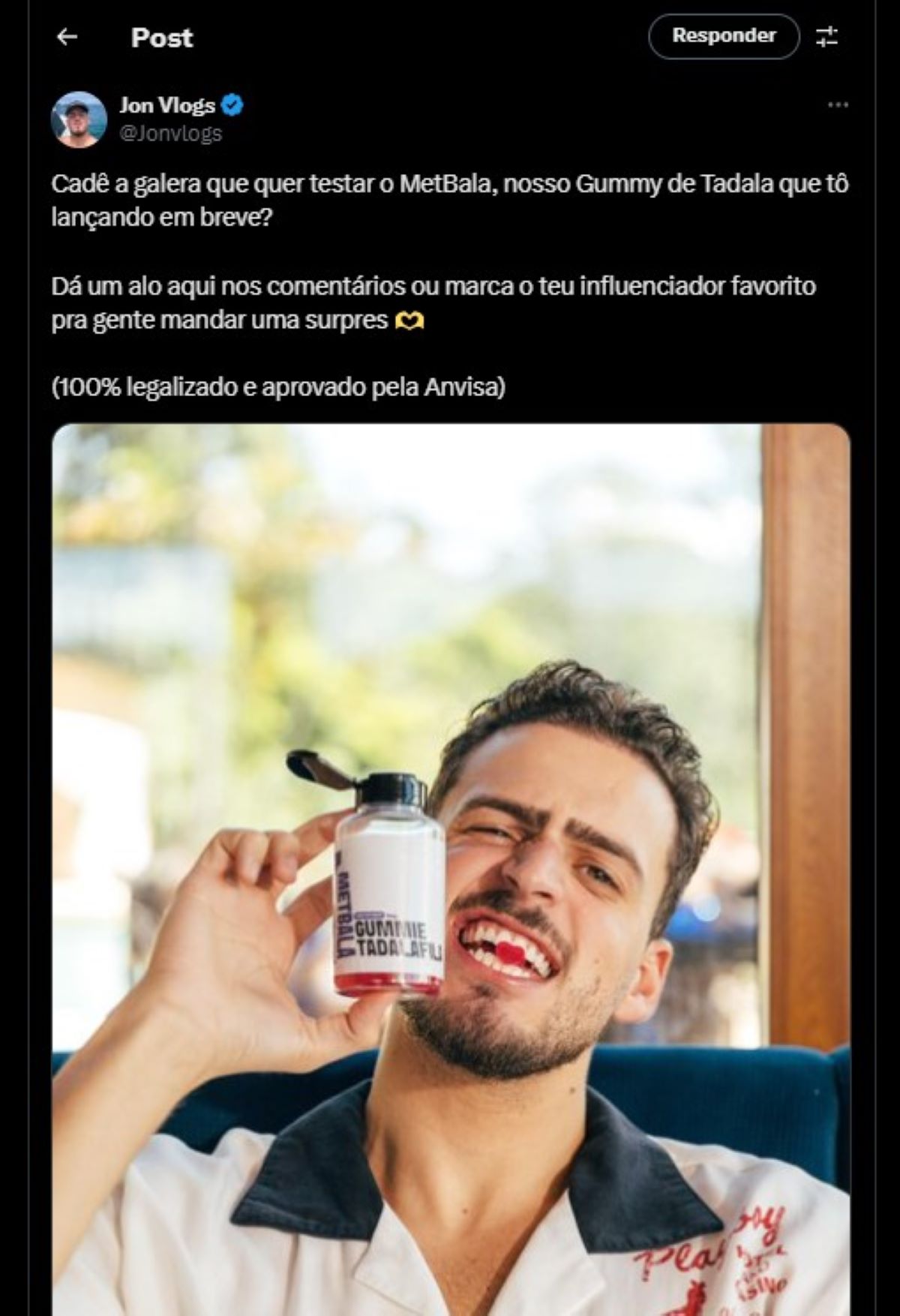Tap the Responder button

723,36
